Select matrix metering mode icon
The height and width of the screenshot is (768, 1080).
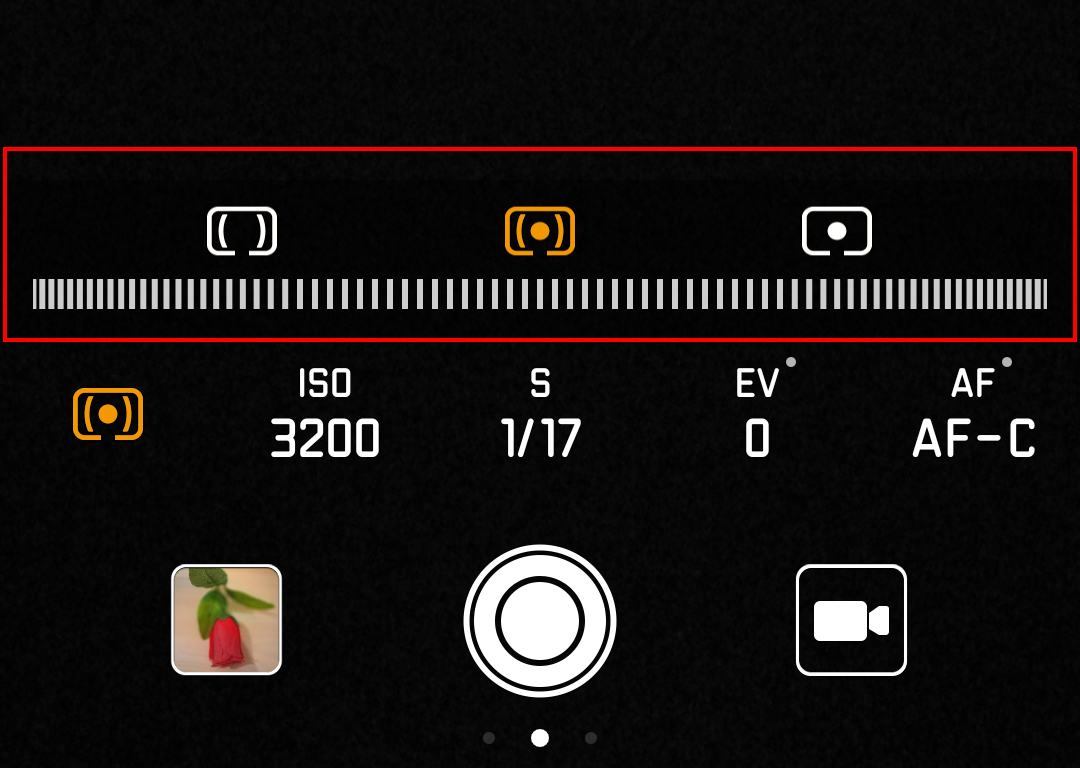coord(242,231)
